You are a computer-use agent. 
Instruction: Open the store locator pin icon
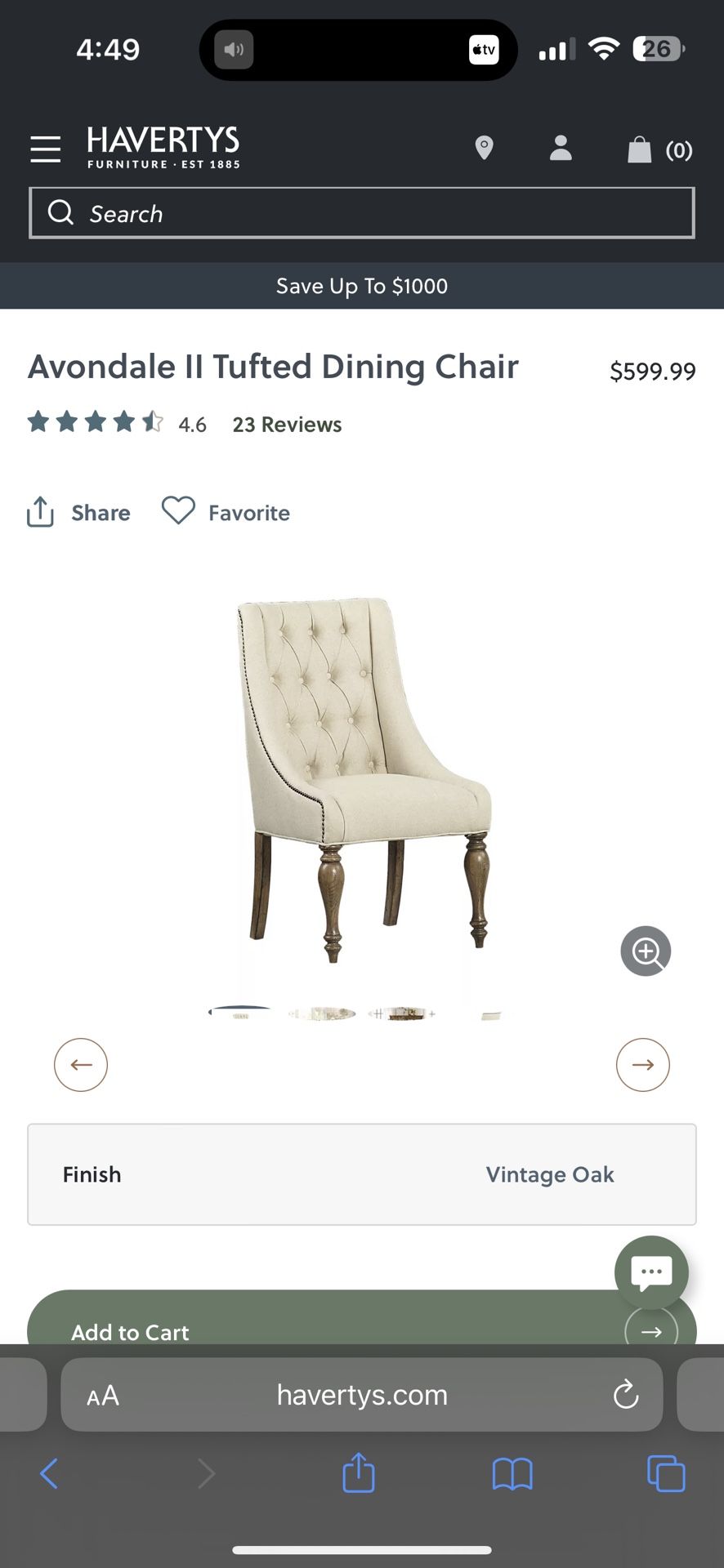483,148
